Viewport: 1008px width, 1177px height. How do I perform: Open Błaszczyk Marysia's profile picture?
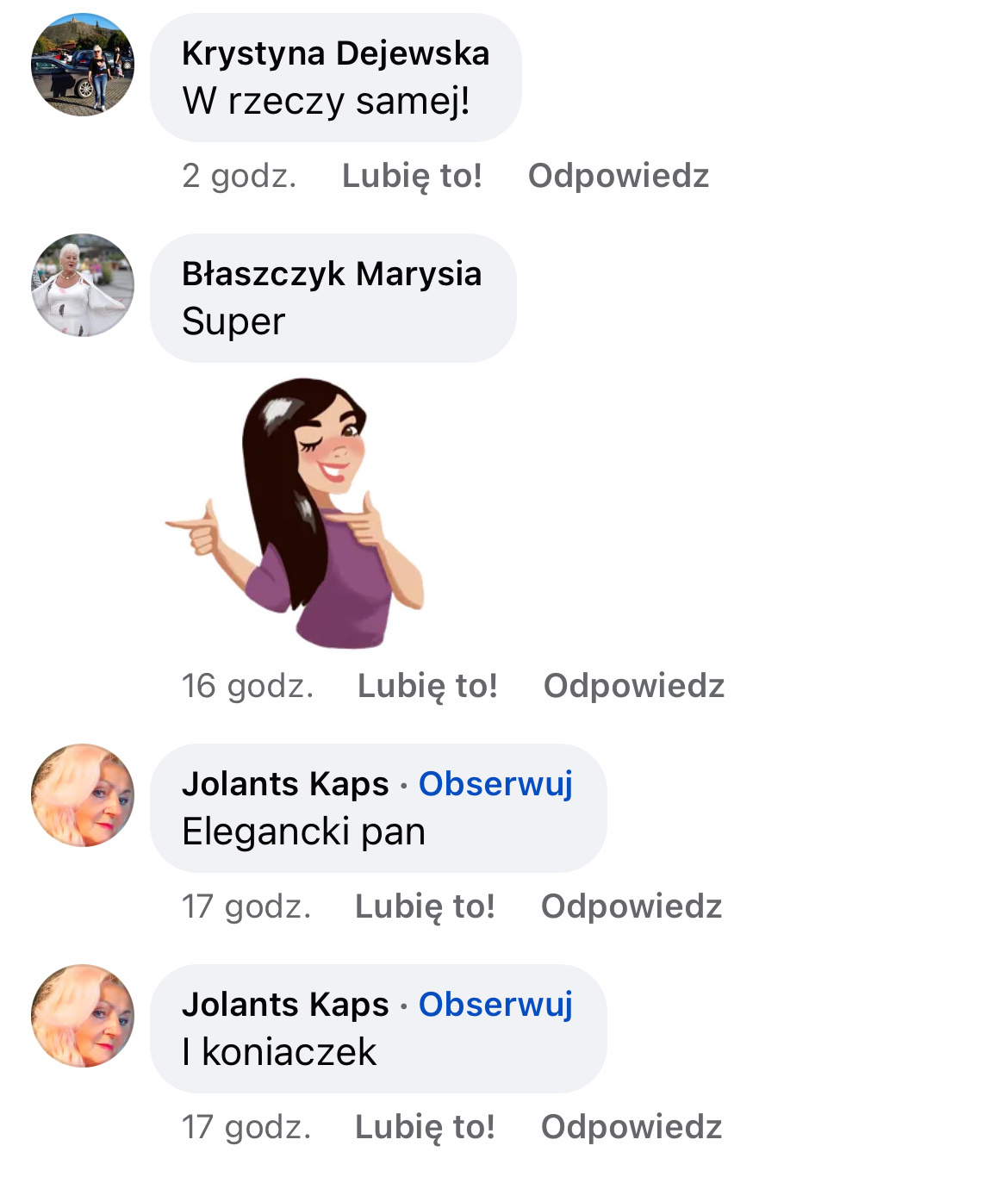83,285
